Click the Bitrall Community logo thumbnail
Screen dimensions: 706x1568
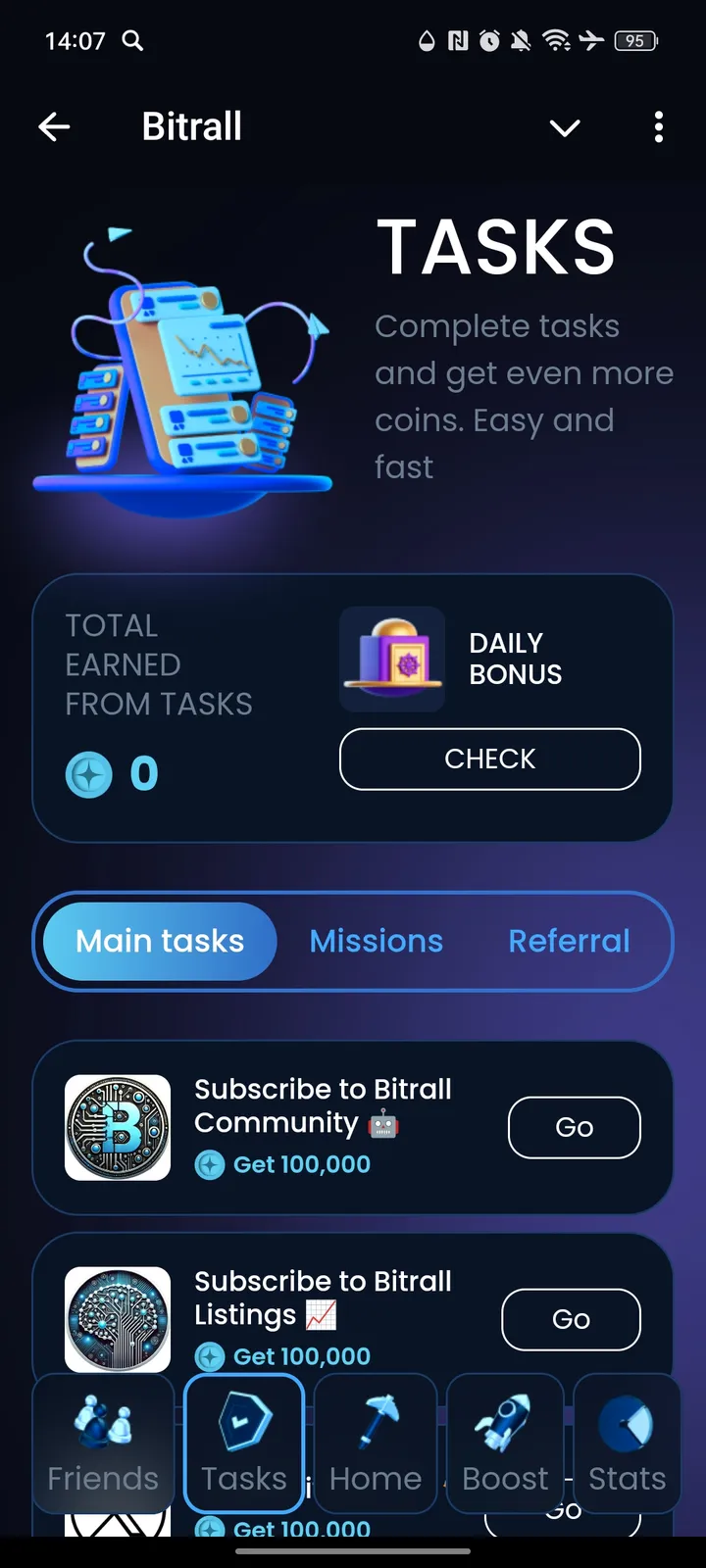tap(117, 1126)
